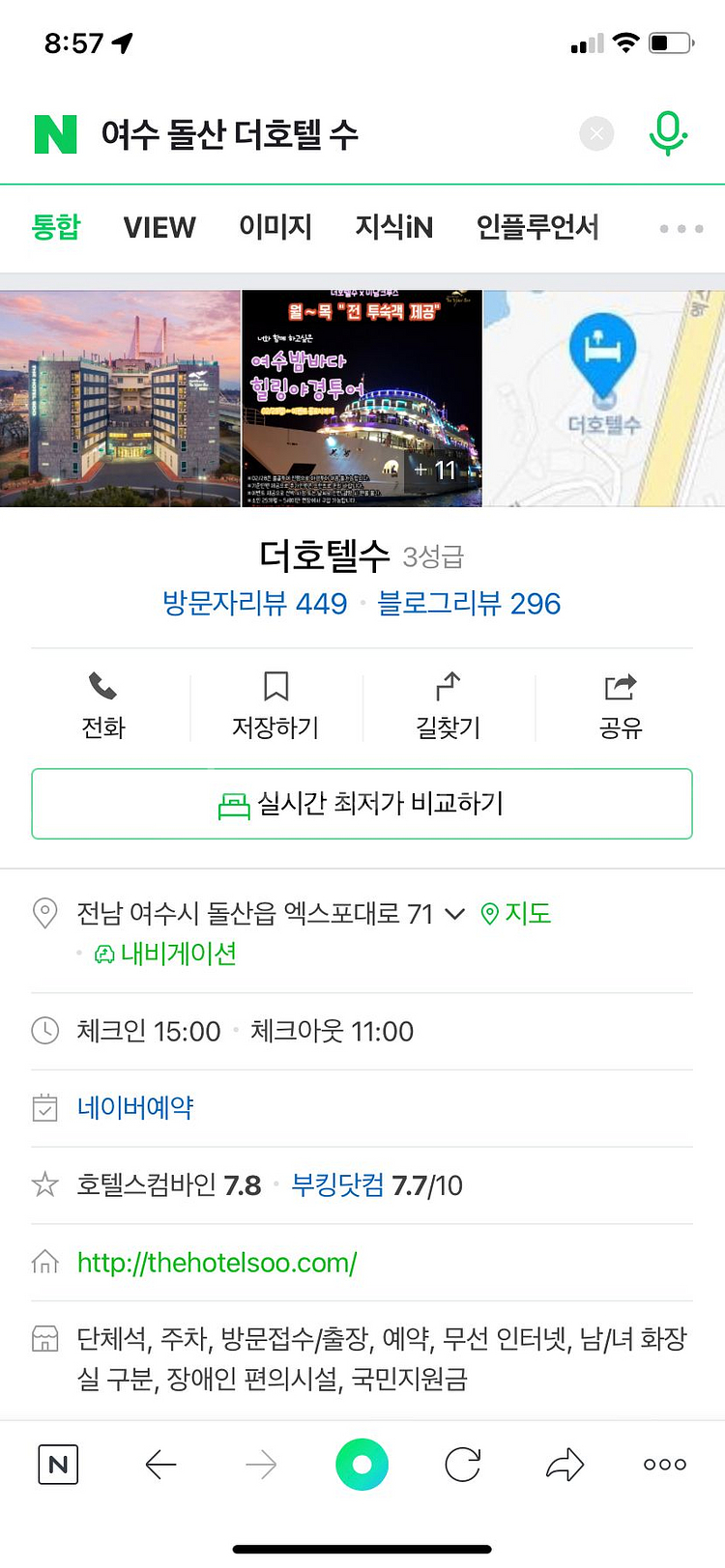Viewport: 725px width, 1568px height.
Task: Switch to the VIEW tab
Action: coord(159,228)
